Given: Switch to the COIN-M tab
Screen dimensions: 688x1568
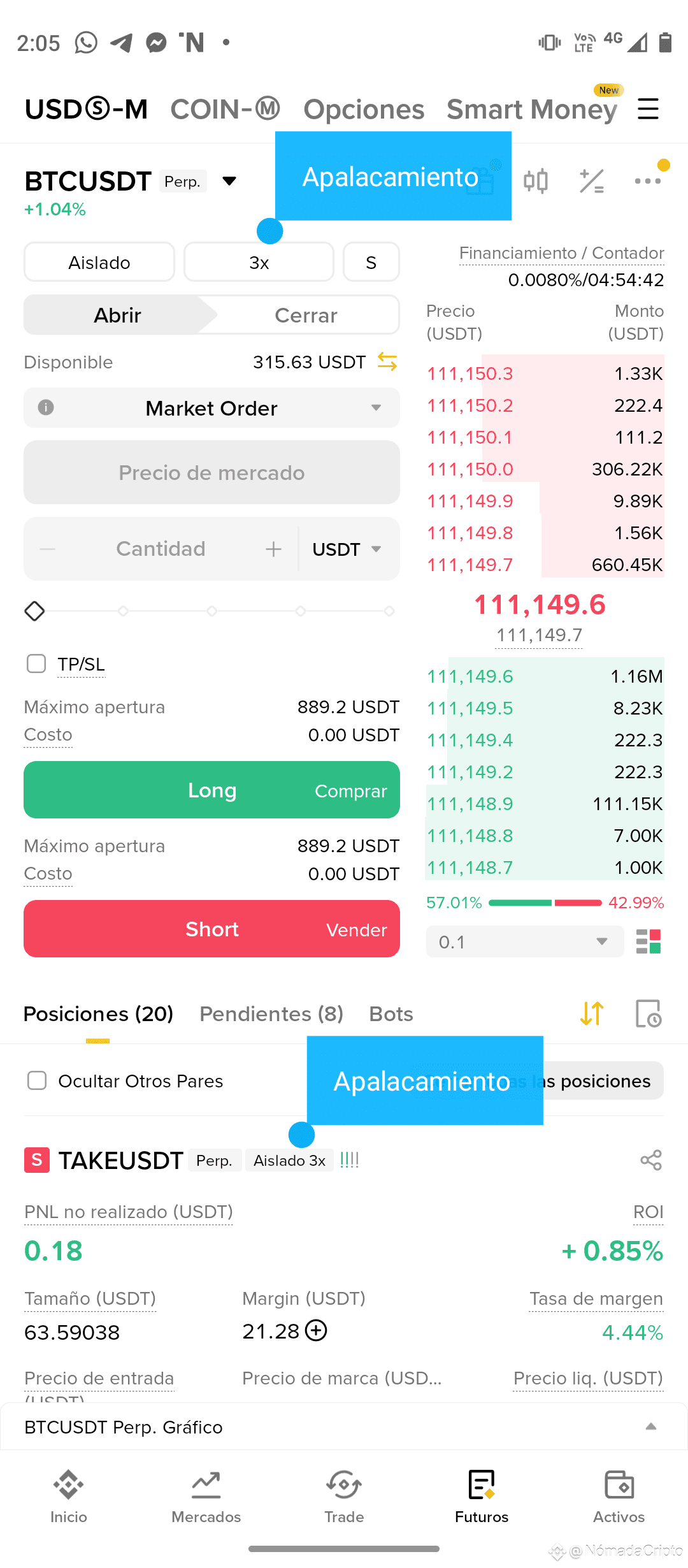Looking at the screenshot, I should pyautogui.click(x=225, y=110).
